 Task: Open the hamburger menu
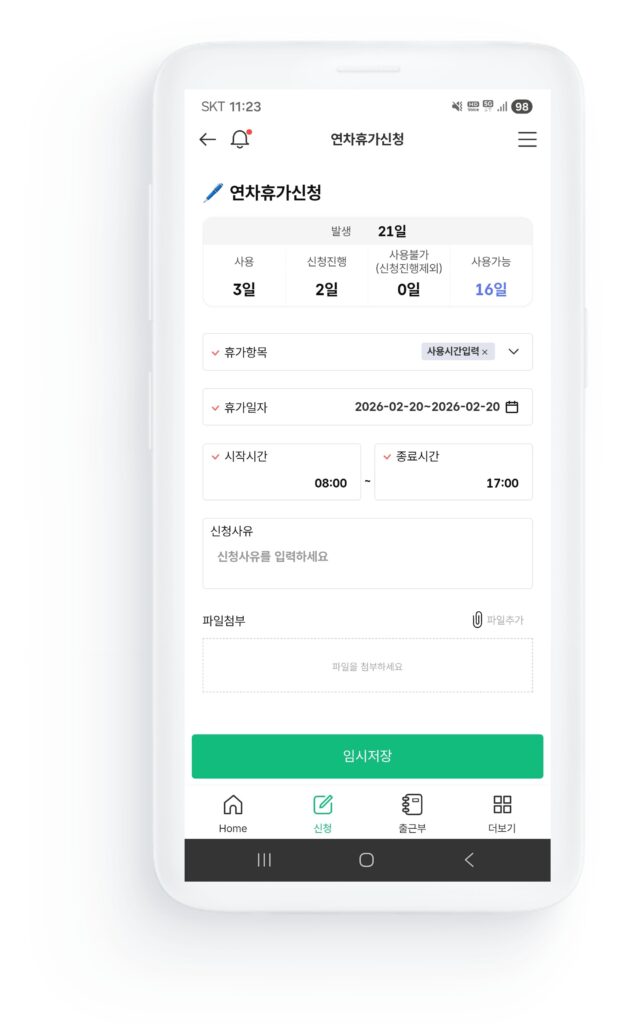(527, 140)
